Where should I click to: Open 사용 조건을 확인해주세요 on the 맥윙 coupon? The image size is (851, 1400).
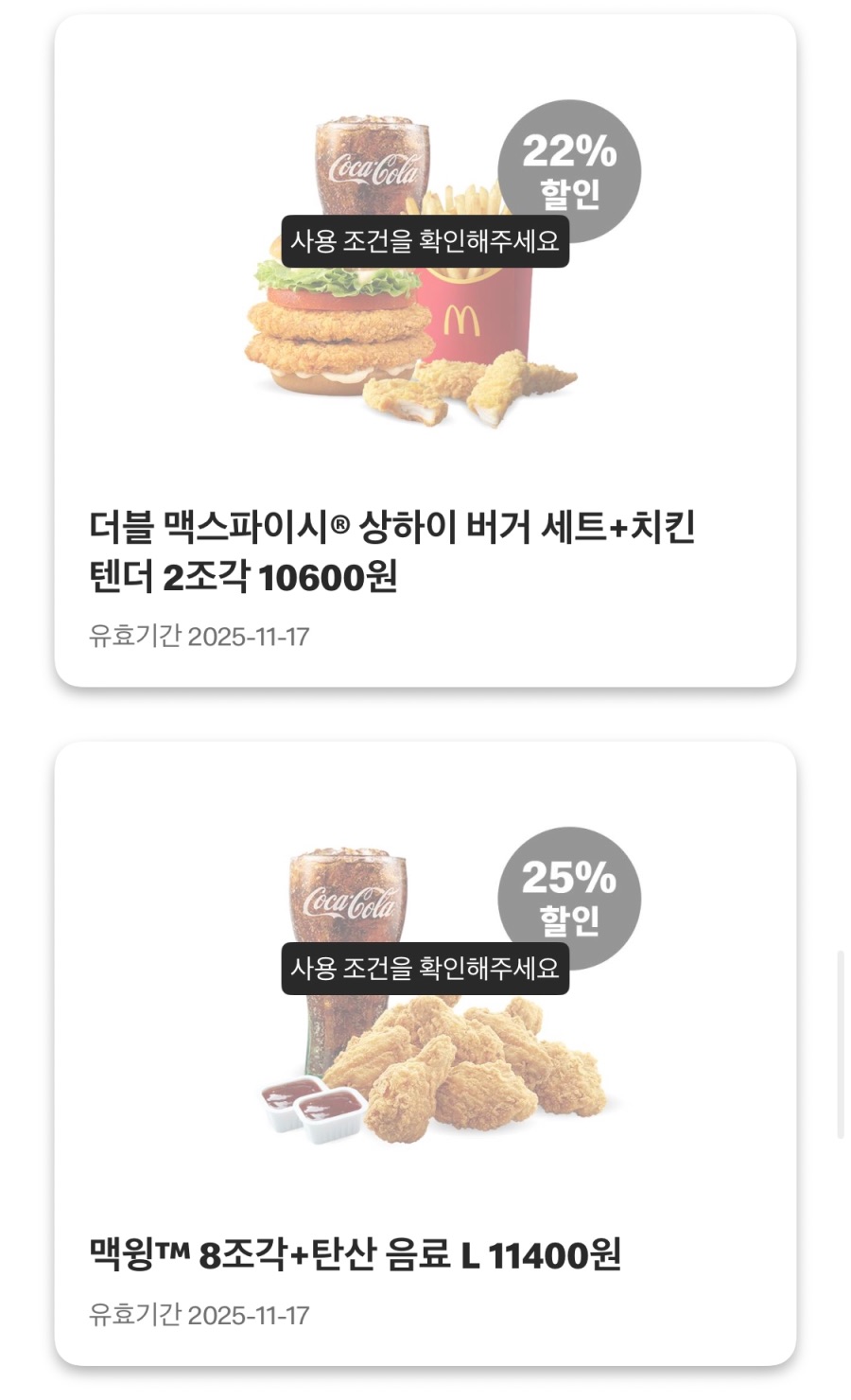(425, 969)
